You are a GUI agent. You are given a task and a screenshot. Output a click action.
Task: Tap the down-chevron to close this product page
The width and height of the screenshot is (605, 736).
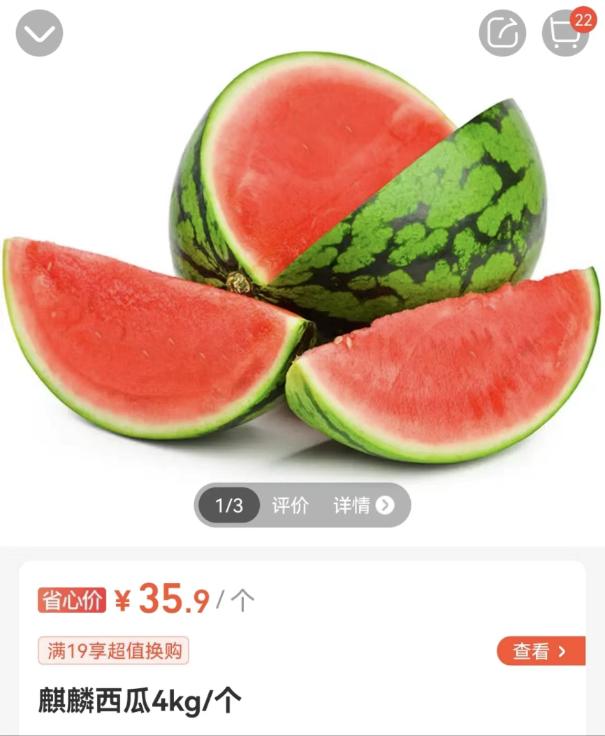40,34
